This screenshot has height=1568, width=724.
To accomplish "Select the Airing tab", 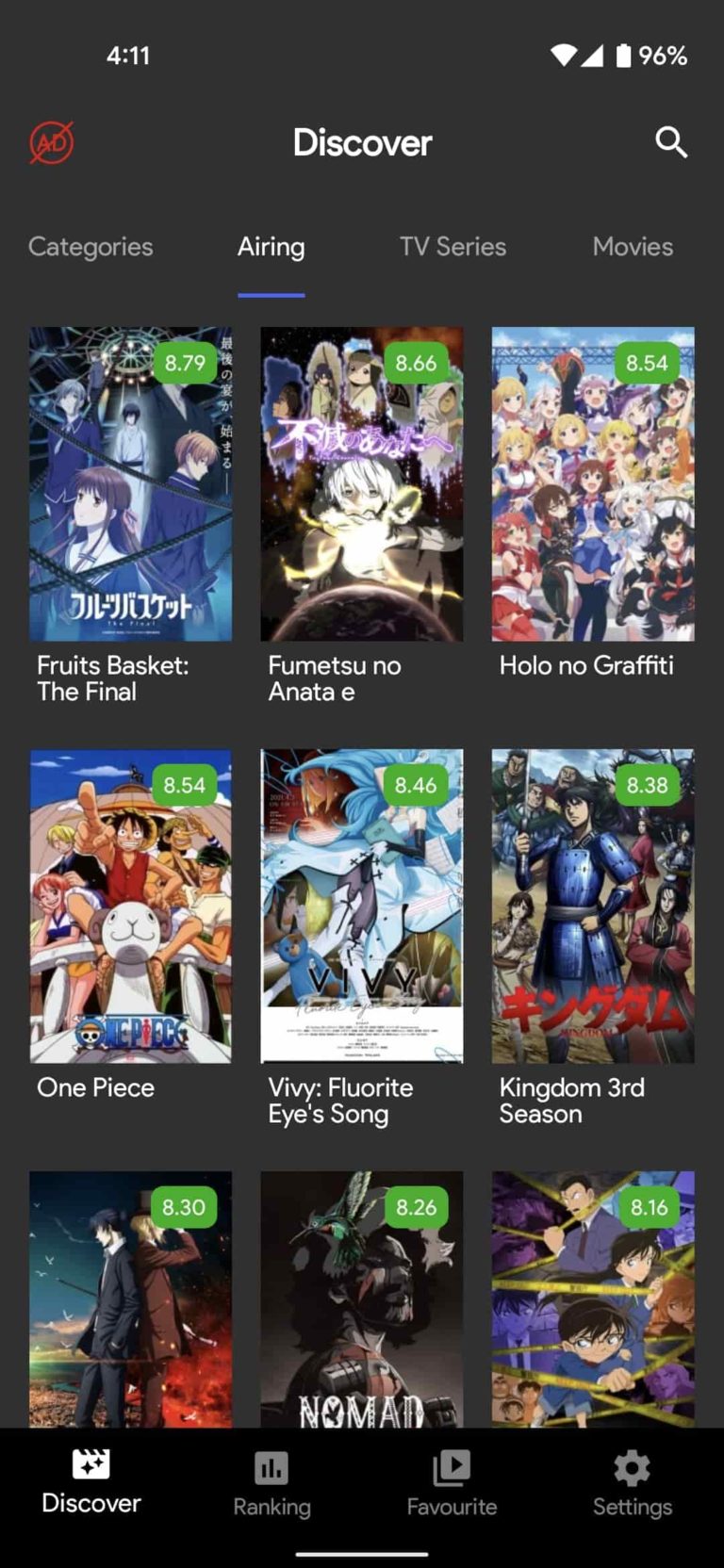I will pyautogui.click(x=271, y=247).
